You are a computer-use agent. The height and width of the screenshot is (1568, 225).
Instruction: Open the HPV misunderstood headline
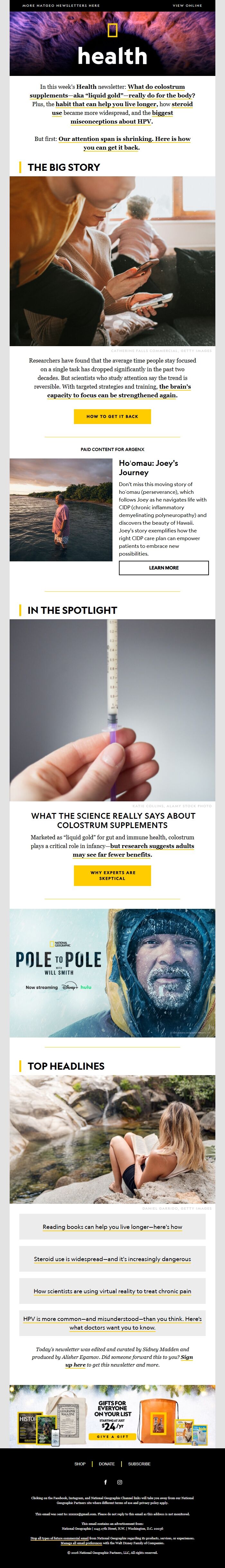coord(113,1323)
